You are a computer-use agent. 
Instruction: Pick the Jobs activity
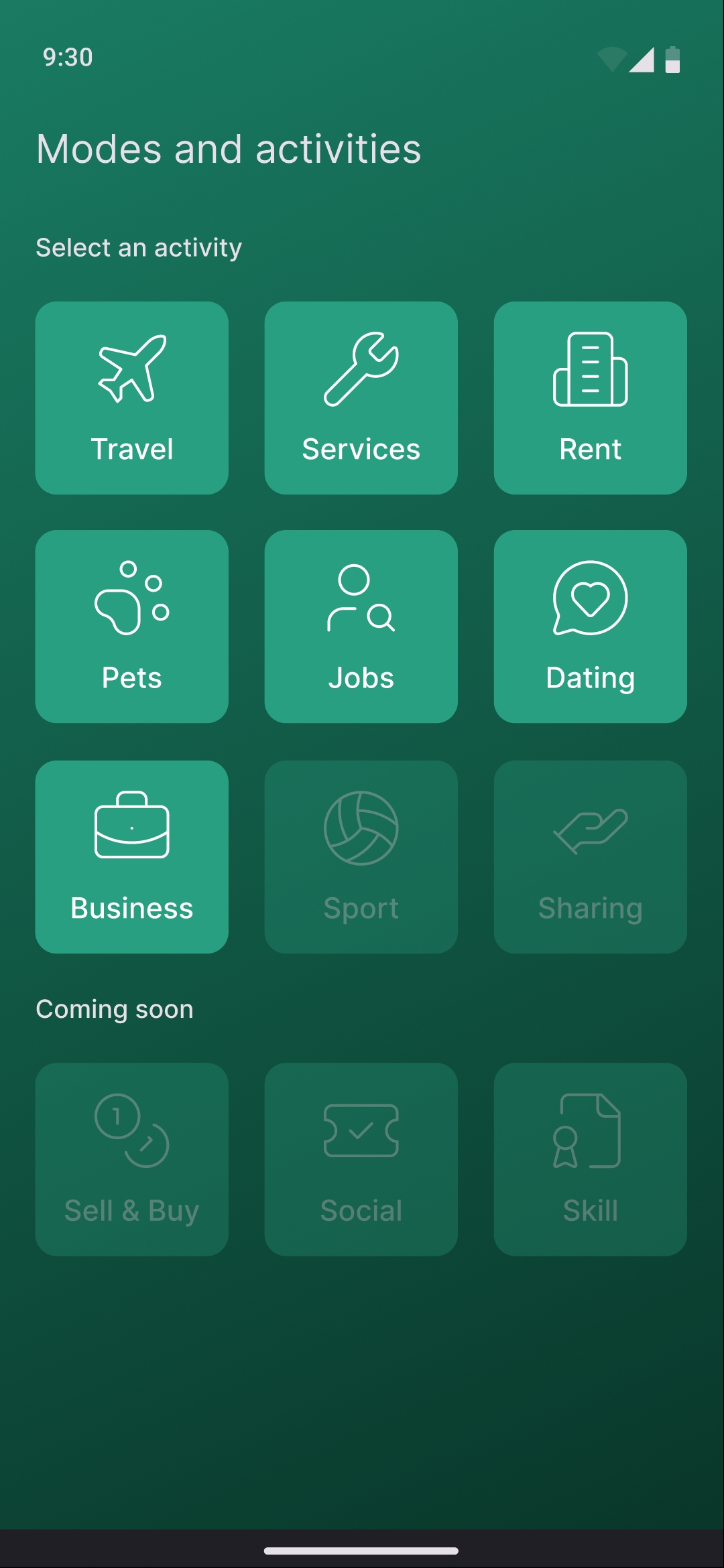tap(361, 627)
